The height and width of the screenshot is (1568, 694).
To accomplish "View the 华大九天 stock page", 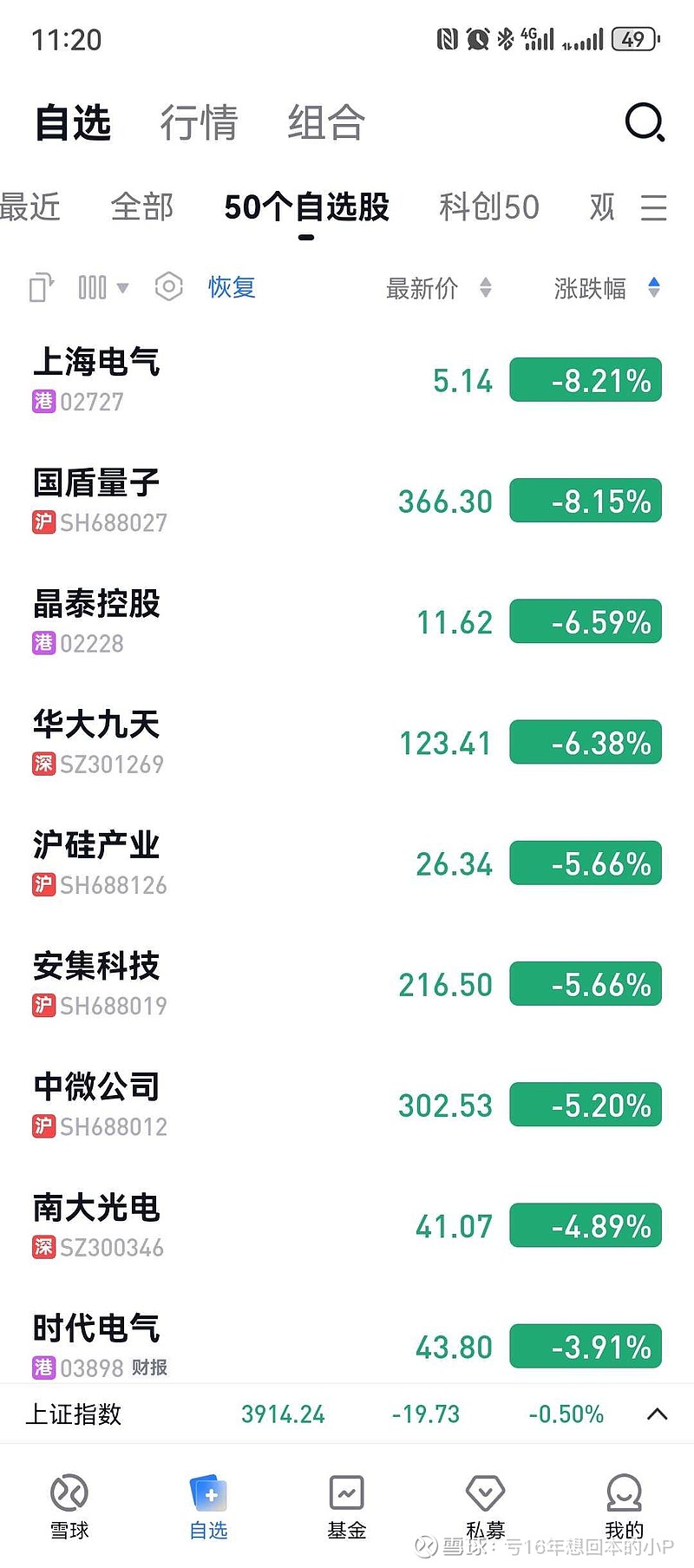I will point(96,742).
